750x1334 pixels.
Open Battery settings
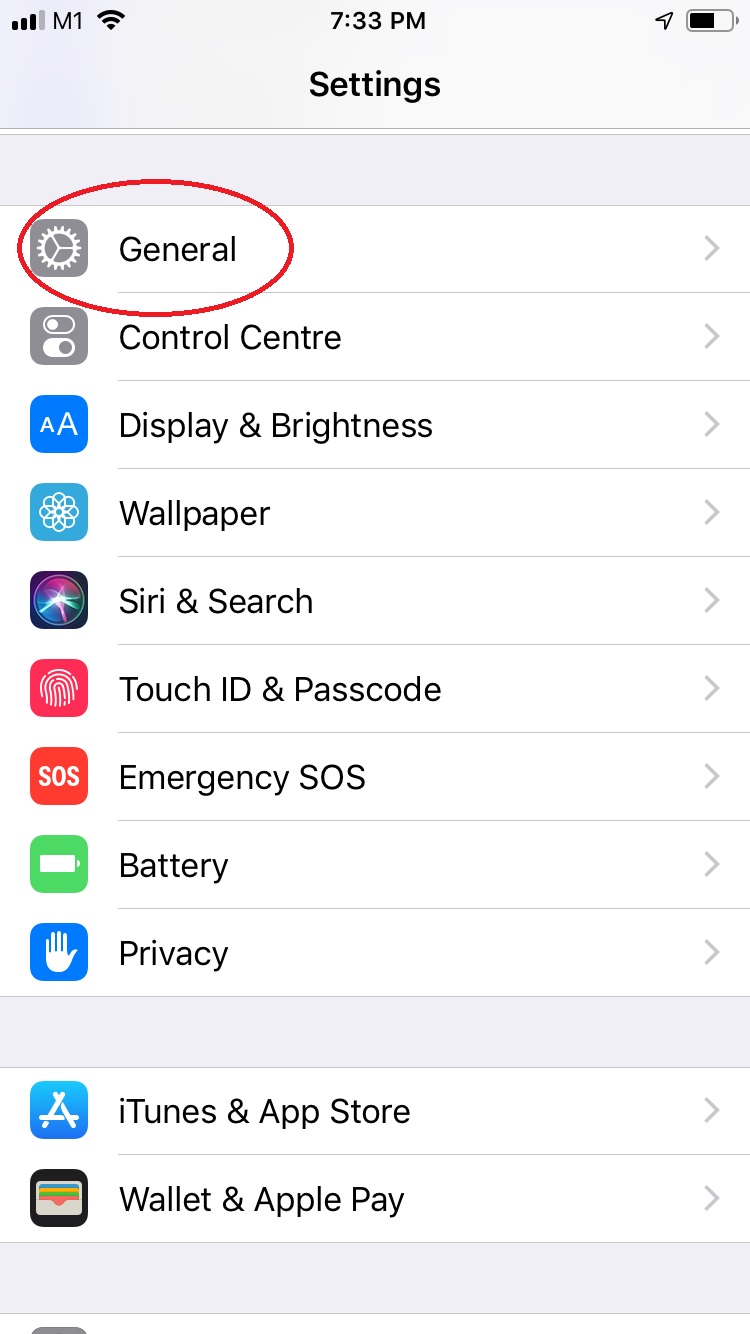click(x=375, y=865)
